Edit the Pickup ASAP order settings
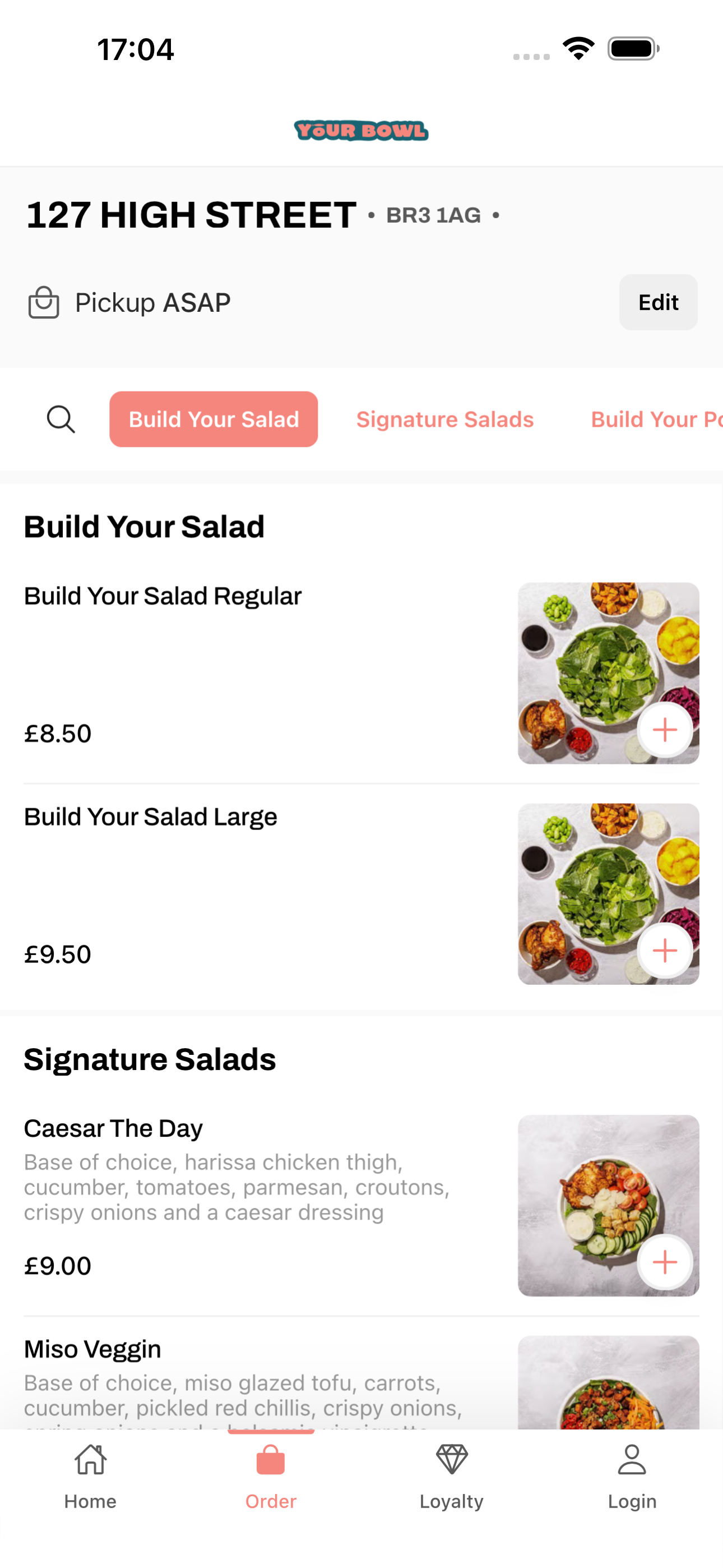 [x=658, y=302]
